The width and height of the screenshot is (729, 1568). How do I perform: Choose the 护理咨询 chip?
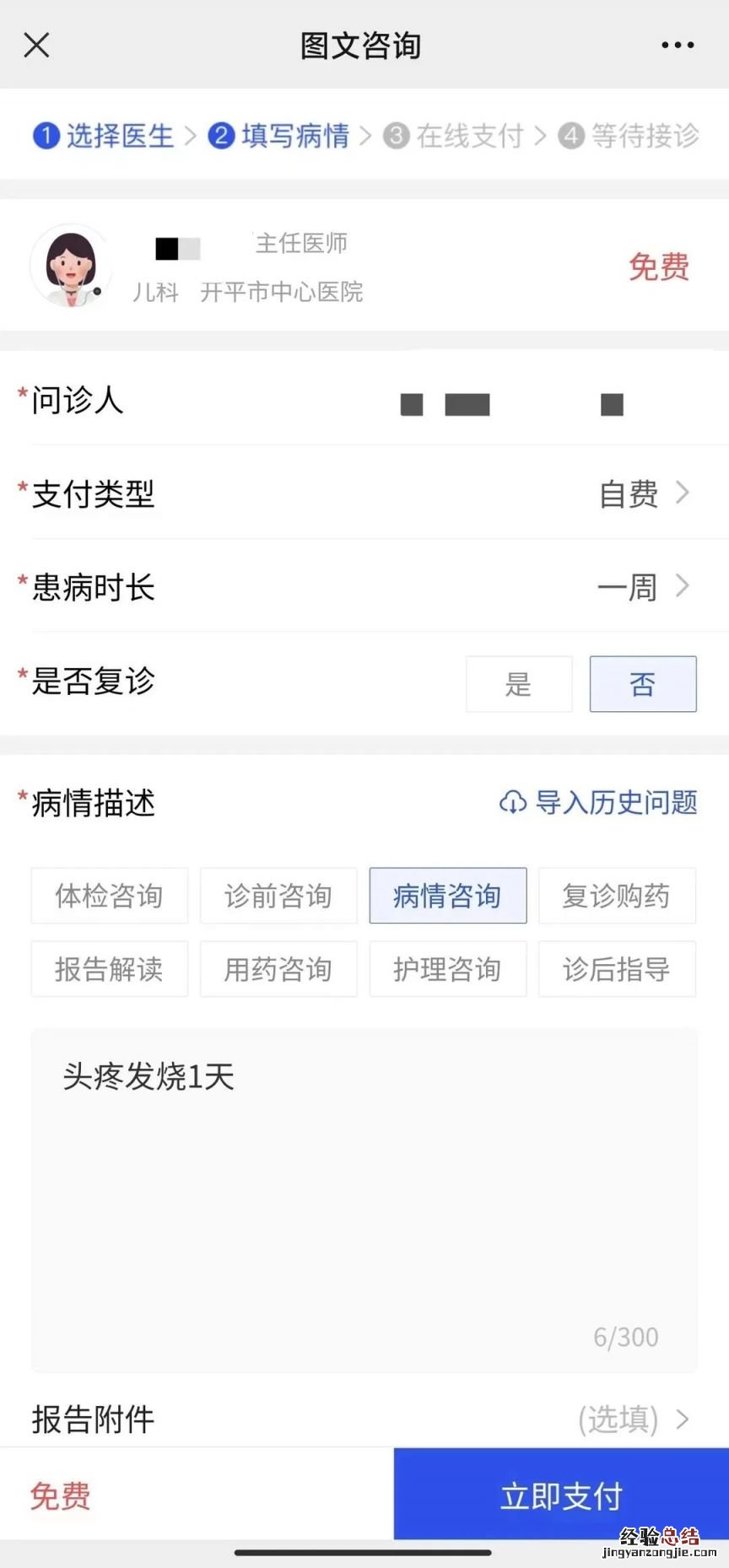point(447,969)
